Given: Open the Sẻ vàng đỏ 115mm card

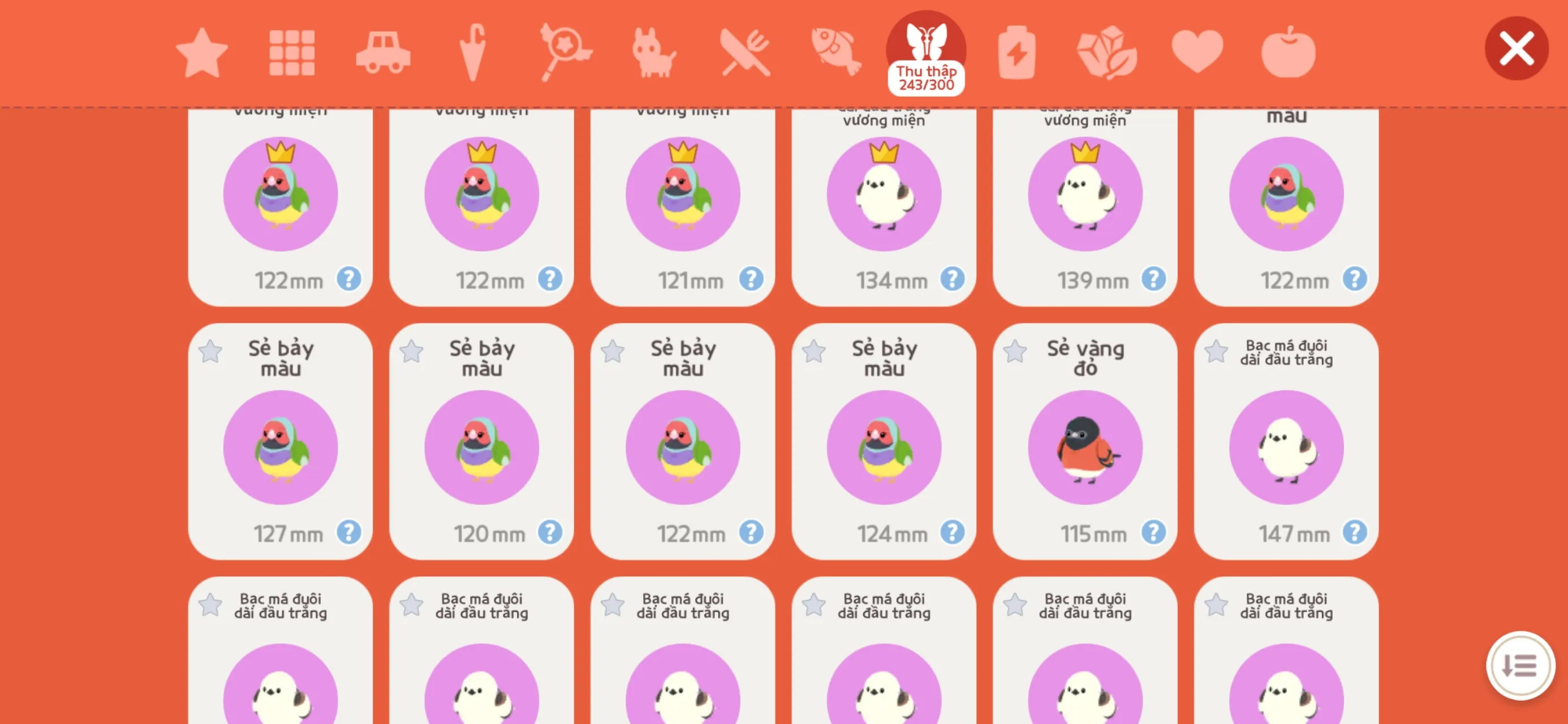Looking at the screenshot, I should (1085, 447).
